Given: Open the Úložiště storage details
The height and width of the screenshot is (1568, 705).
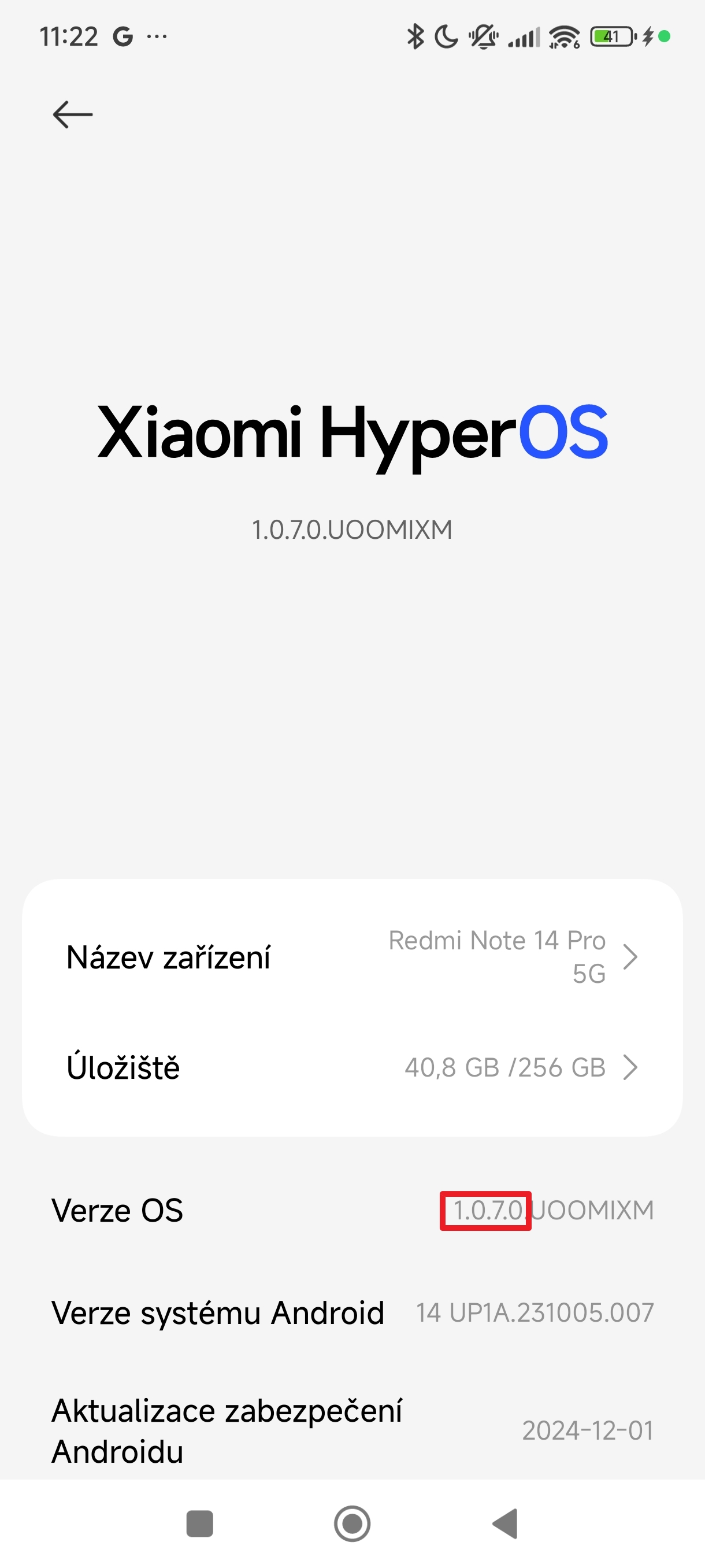Looking at the screenshot, I should pyautogui.click(x=351, y=1067).
